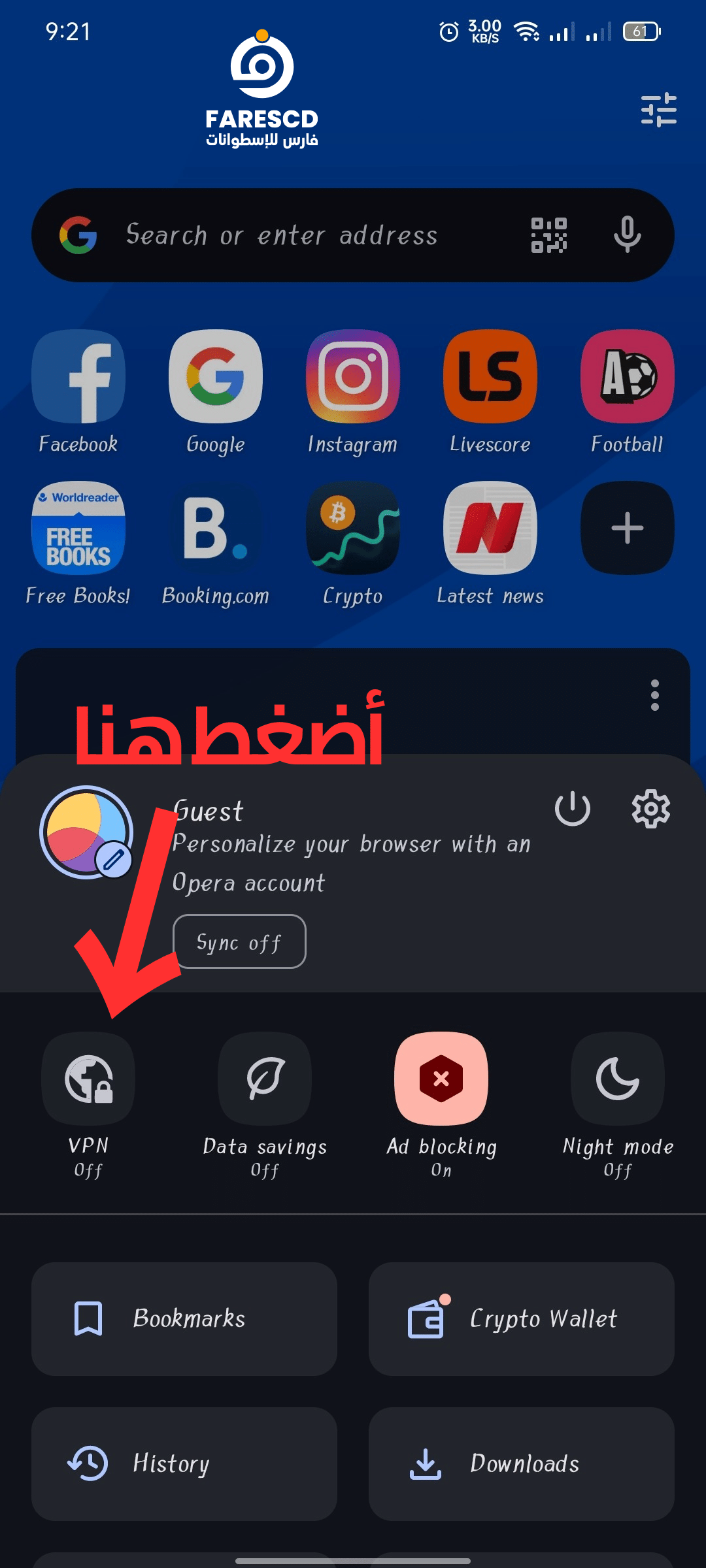This screenshot has height=1568, width=706.
Task: Open the Facebook speed dial
Action: [x=78, y=392]
